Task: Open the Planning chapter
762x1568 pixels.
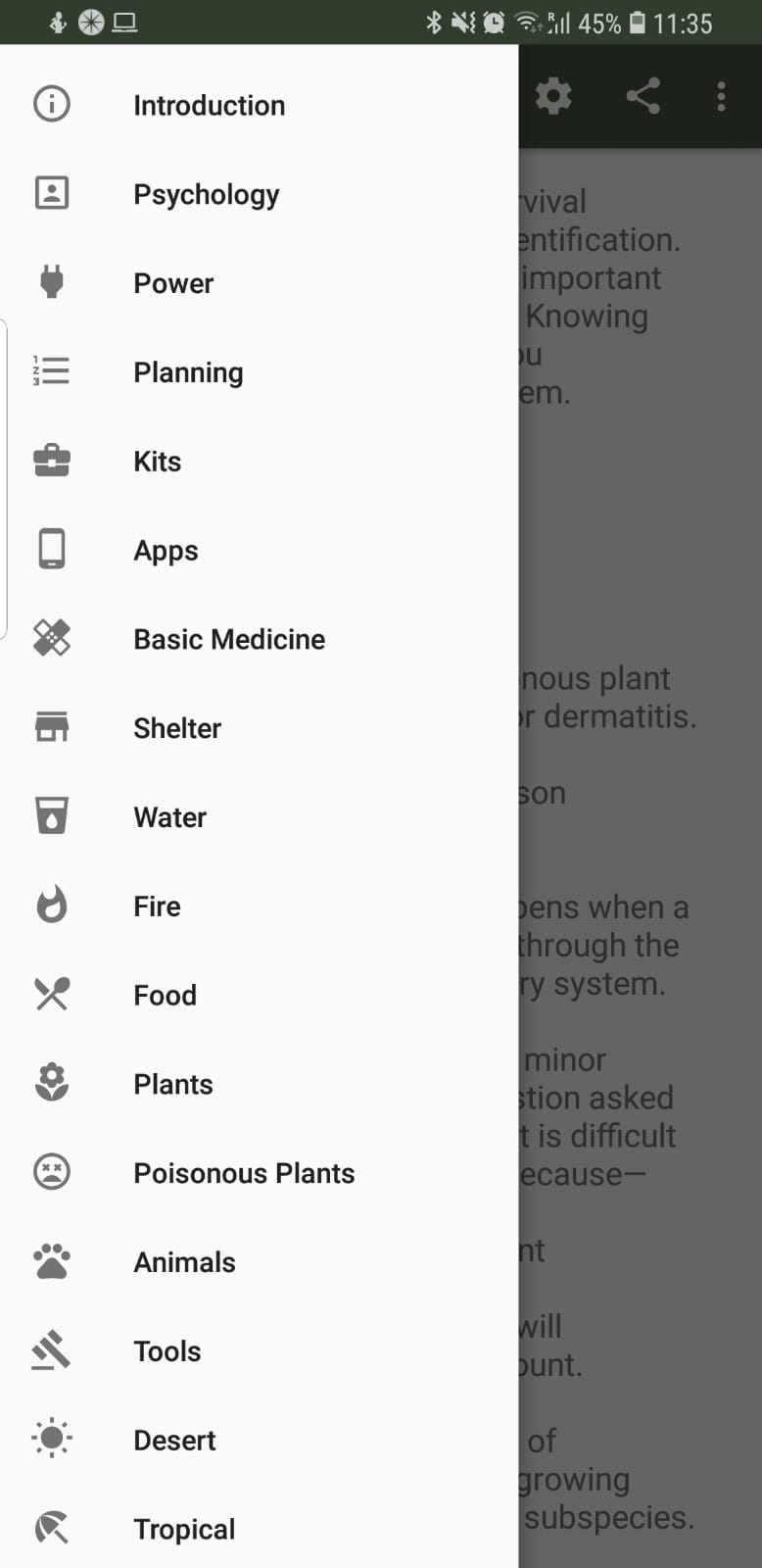Action: click(x=259, y=372)
